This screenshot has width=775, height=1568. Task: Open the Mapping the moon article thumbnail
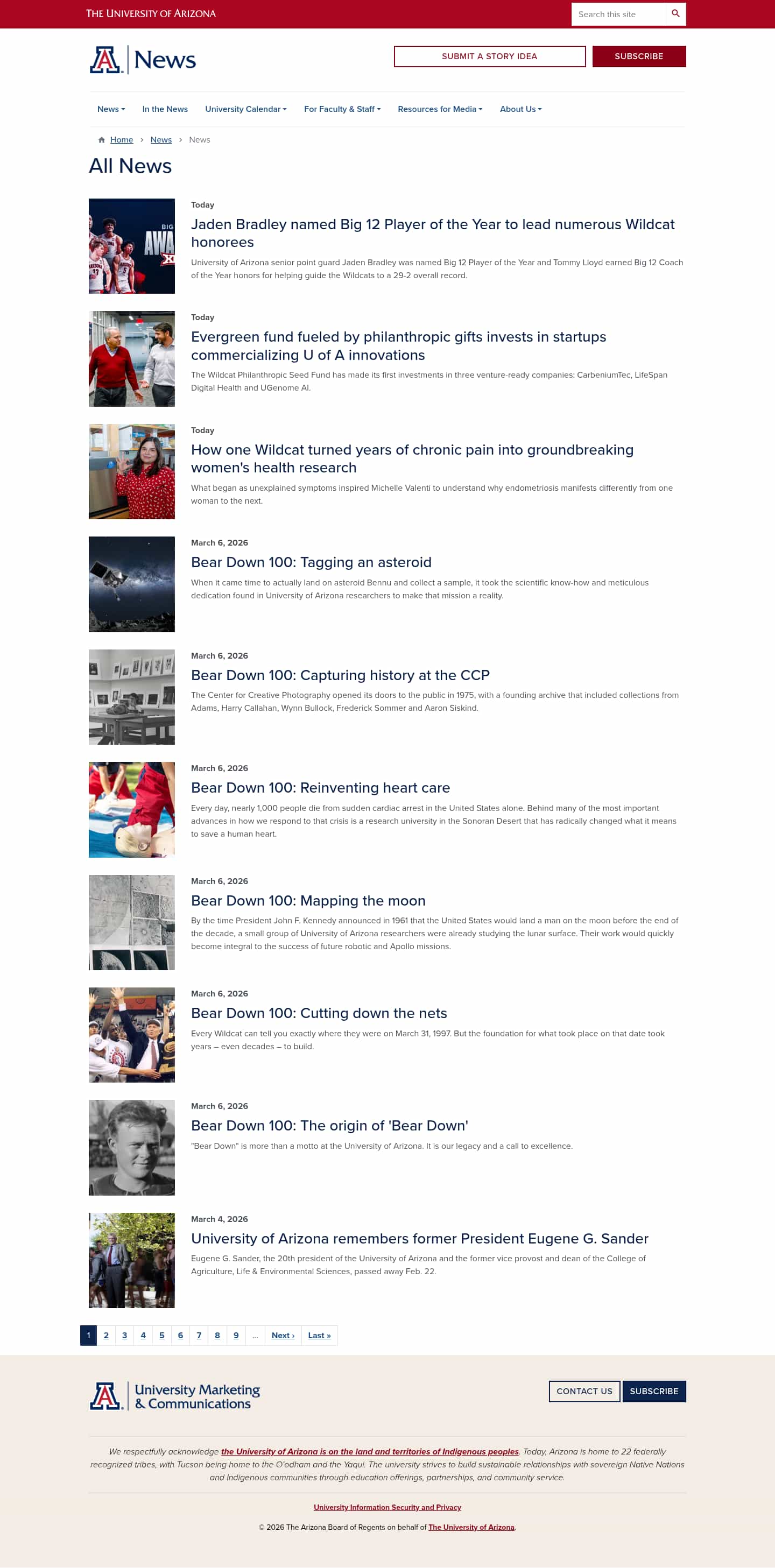click(x=131, y=922)
